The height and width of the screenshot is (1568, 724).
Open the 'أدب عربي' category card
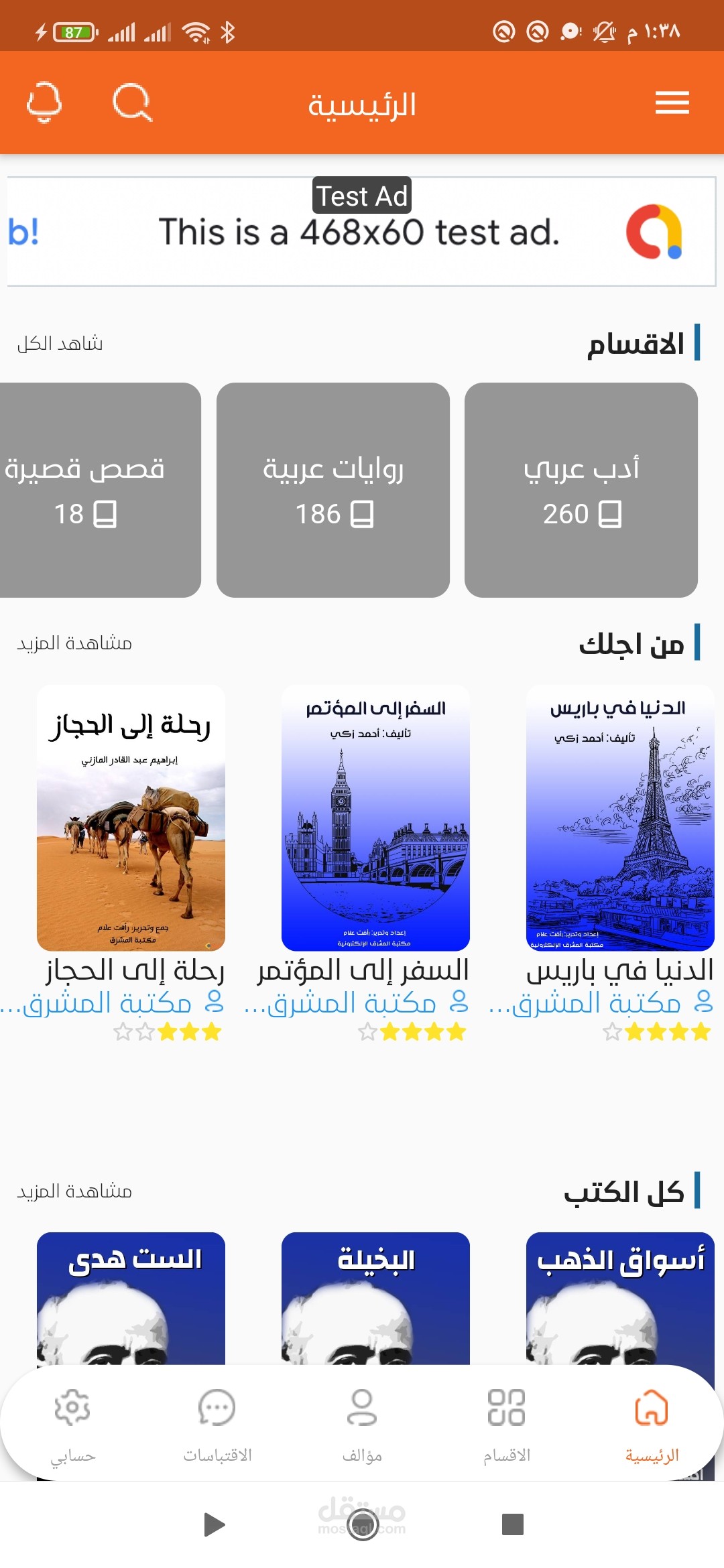(581, 490)
